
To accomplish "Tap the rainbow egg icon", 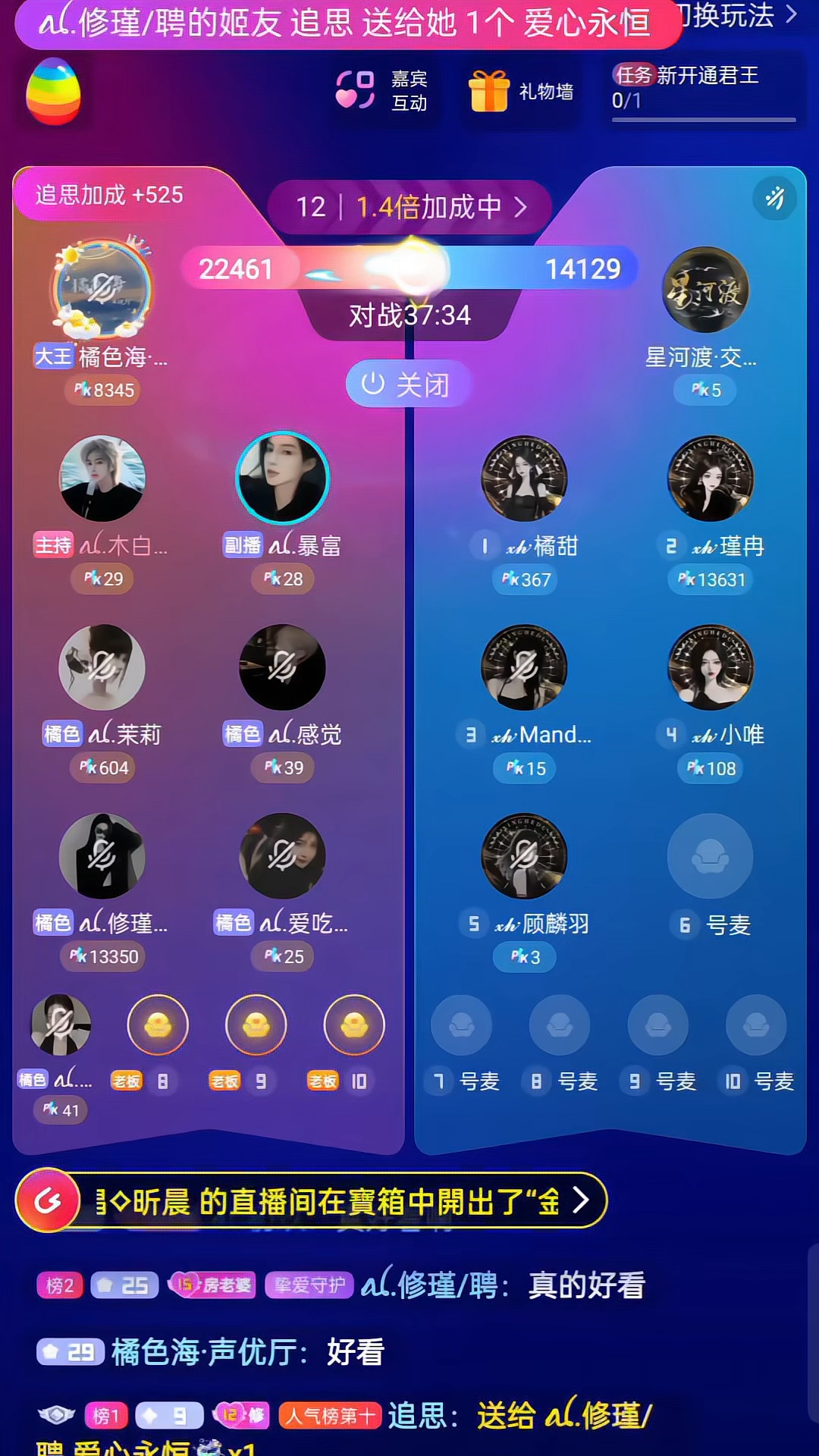I will (53, 92).
